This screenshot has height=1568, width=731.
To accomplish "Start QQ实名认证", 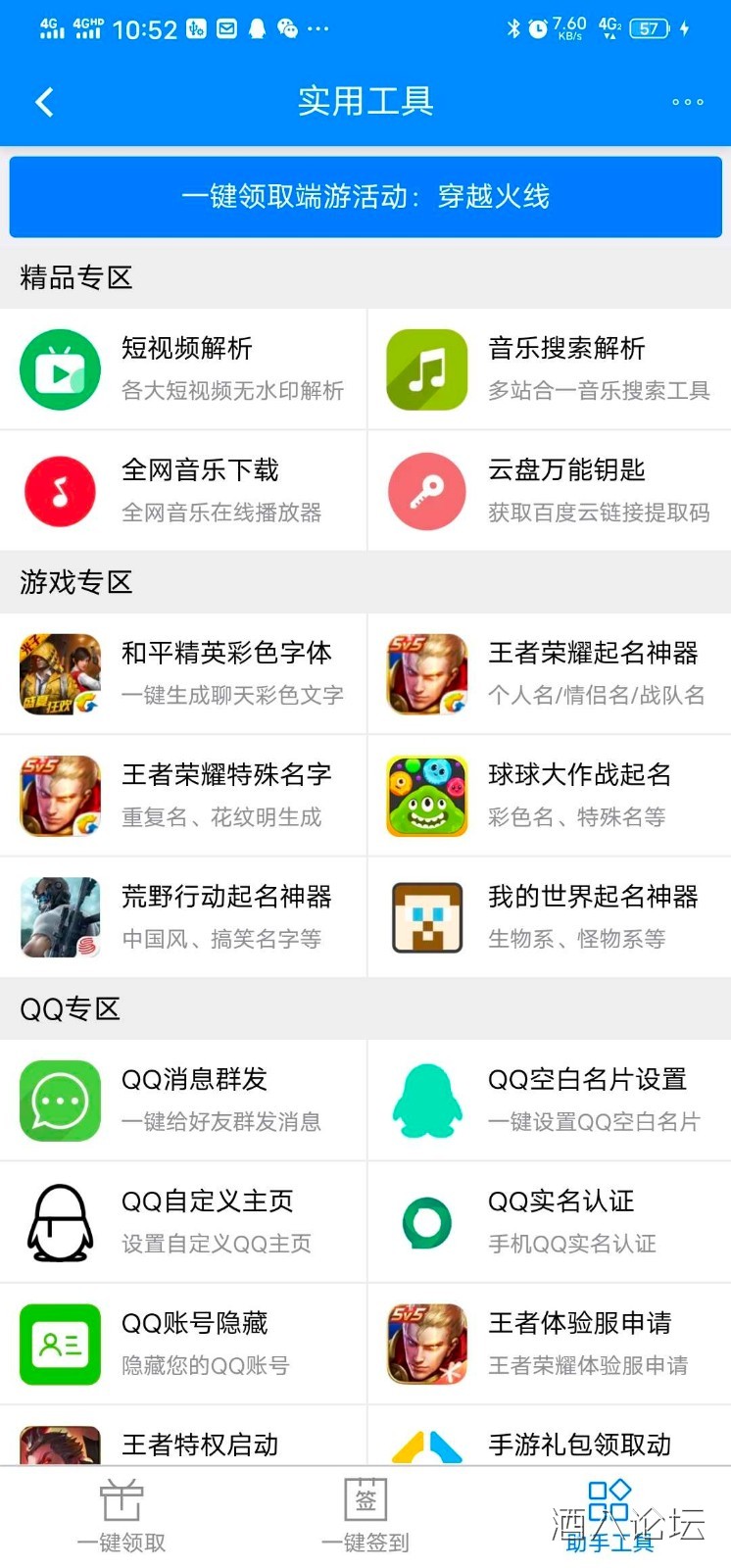I will point(550,1222).
